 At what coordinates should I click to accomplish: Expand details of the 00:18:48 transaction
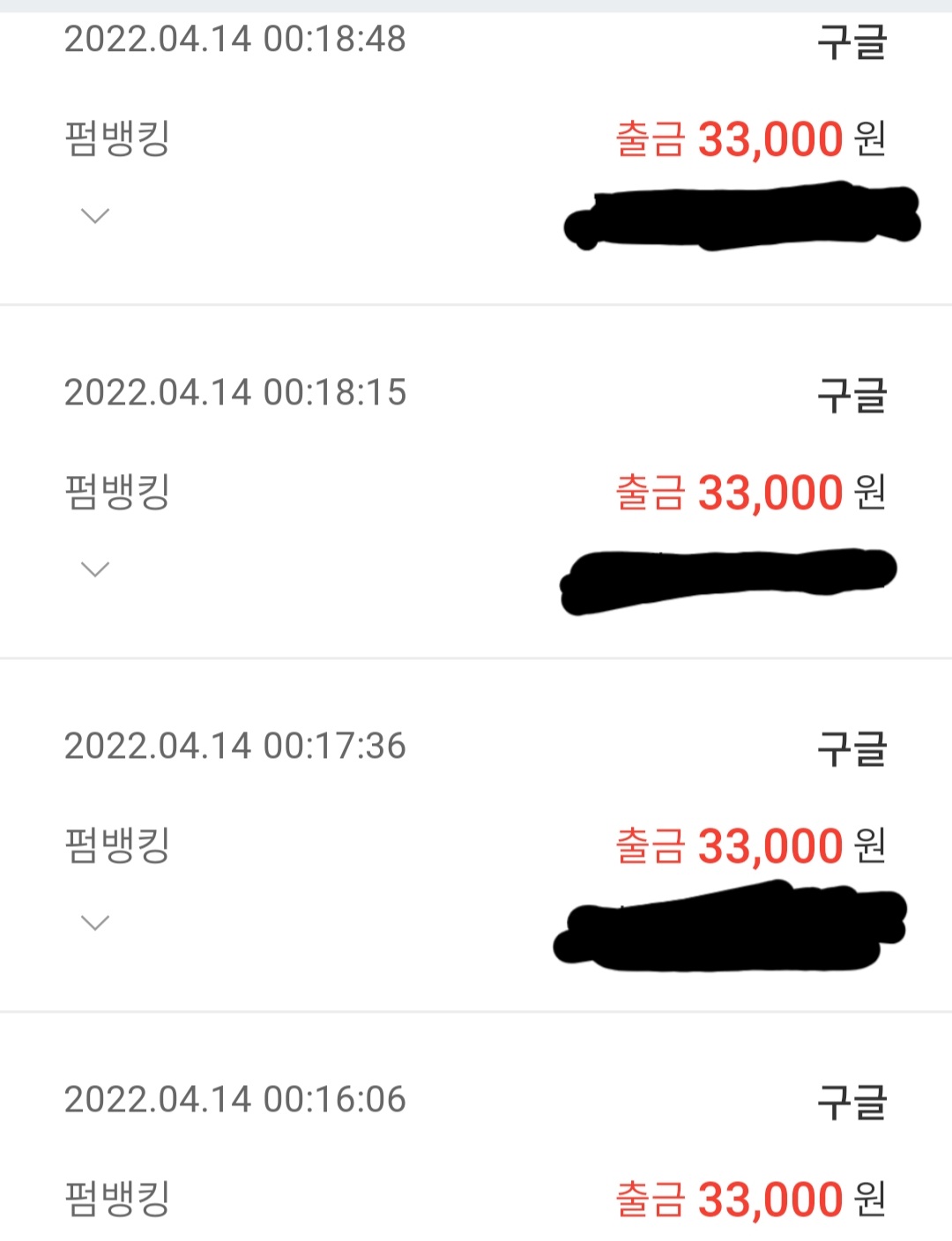[94, 216]
